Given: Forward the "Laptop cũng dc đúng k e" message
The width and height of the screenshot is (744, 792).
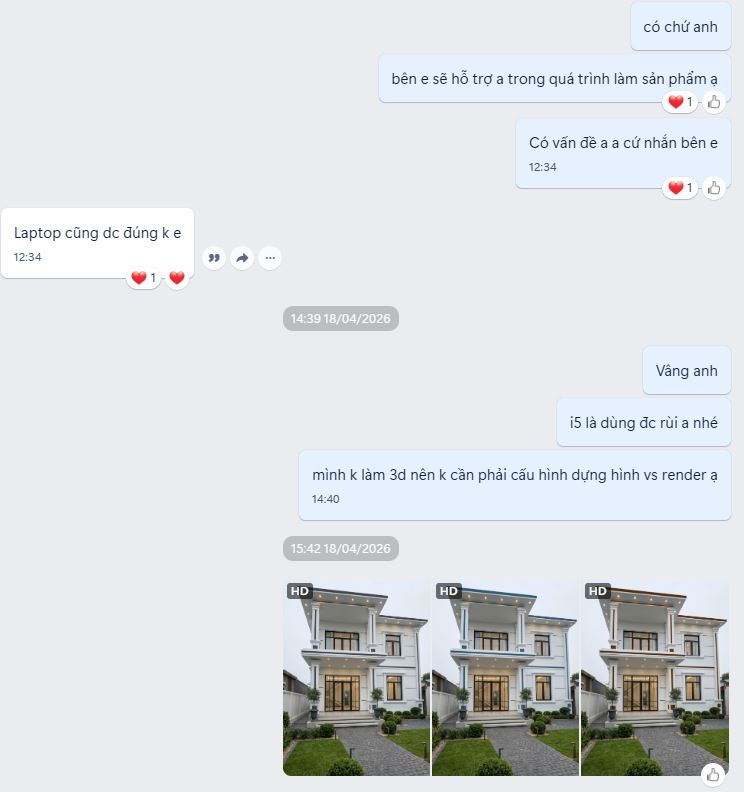Looking at the screenshot, I should point(241,258).
